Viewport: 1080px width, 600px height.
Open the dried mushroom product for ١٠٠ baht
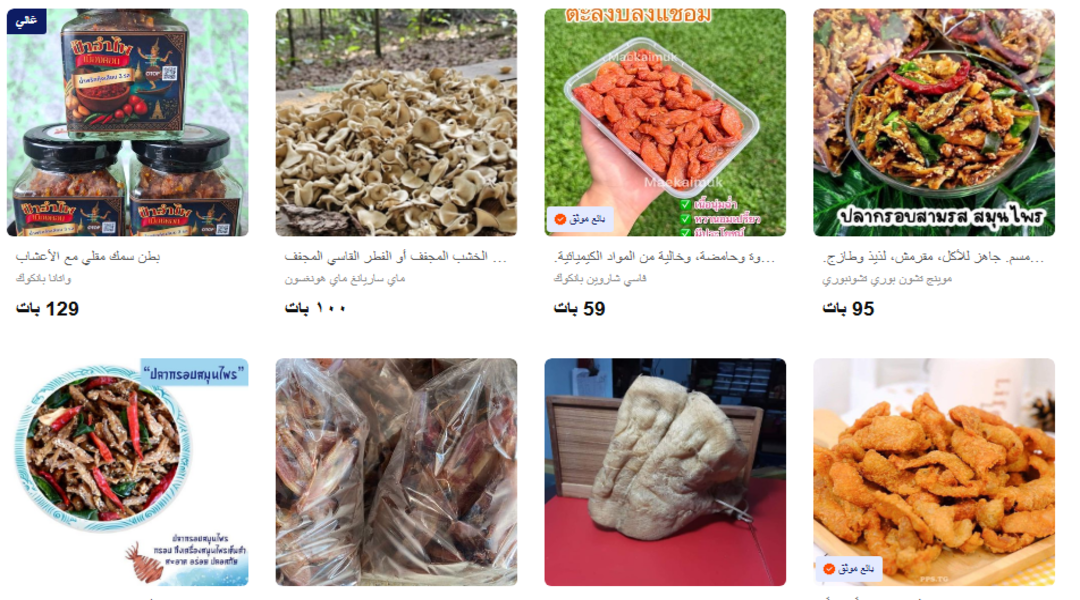[x=396, y=123]
